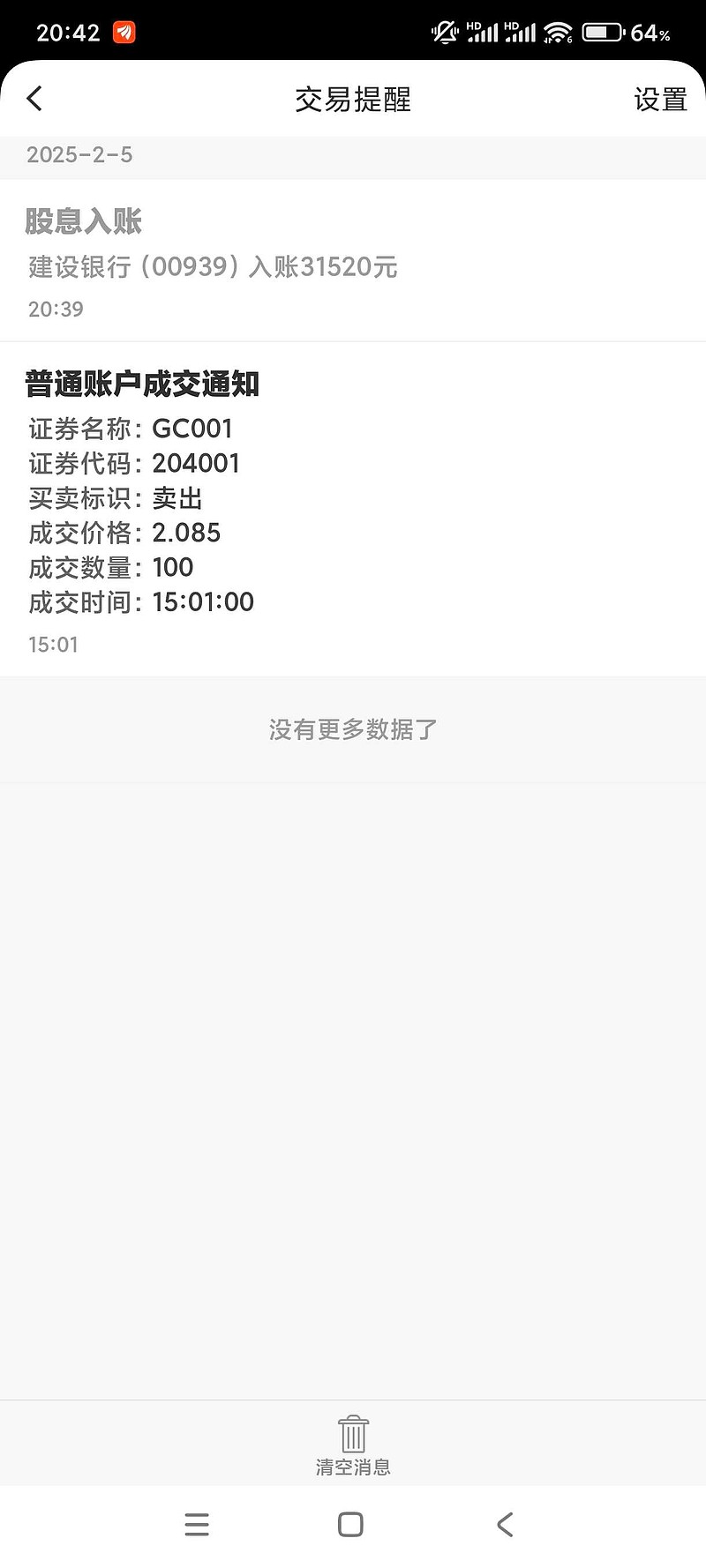706x1568 pixels.
Task: Open the 普通账户成交通知 message
Action: tap(353, 508)
